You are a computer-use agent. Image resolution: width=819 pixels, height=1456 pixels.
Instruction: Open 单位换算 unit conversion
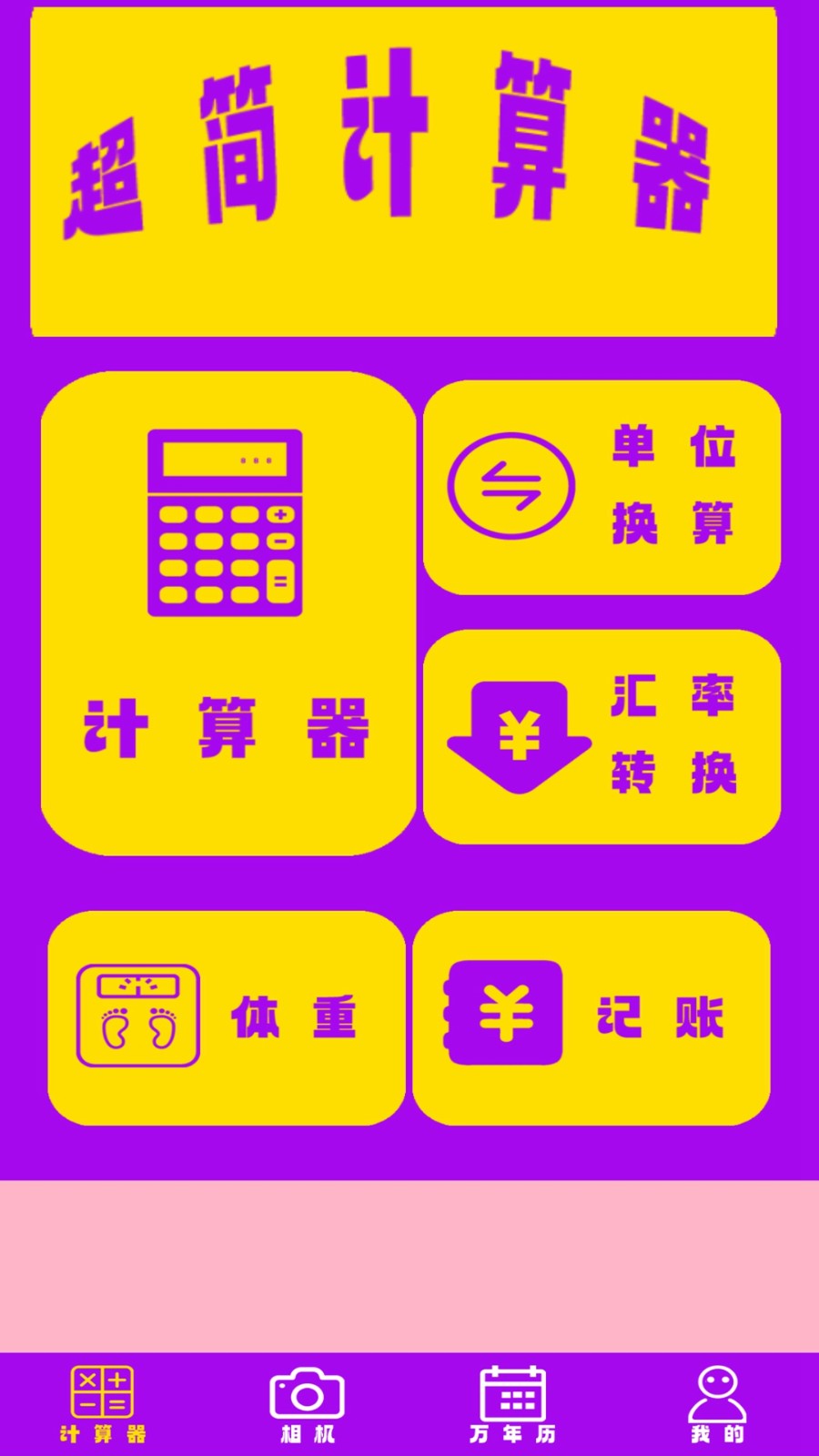(602, 488)
